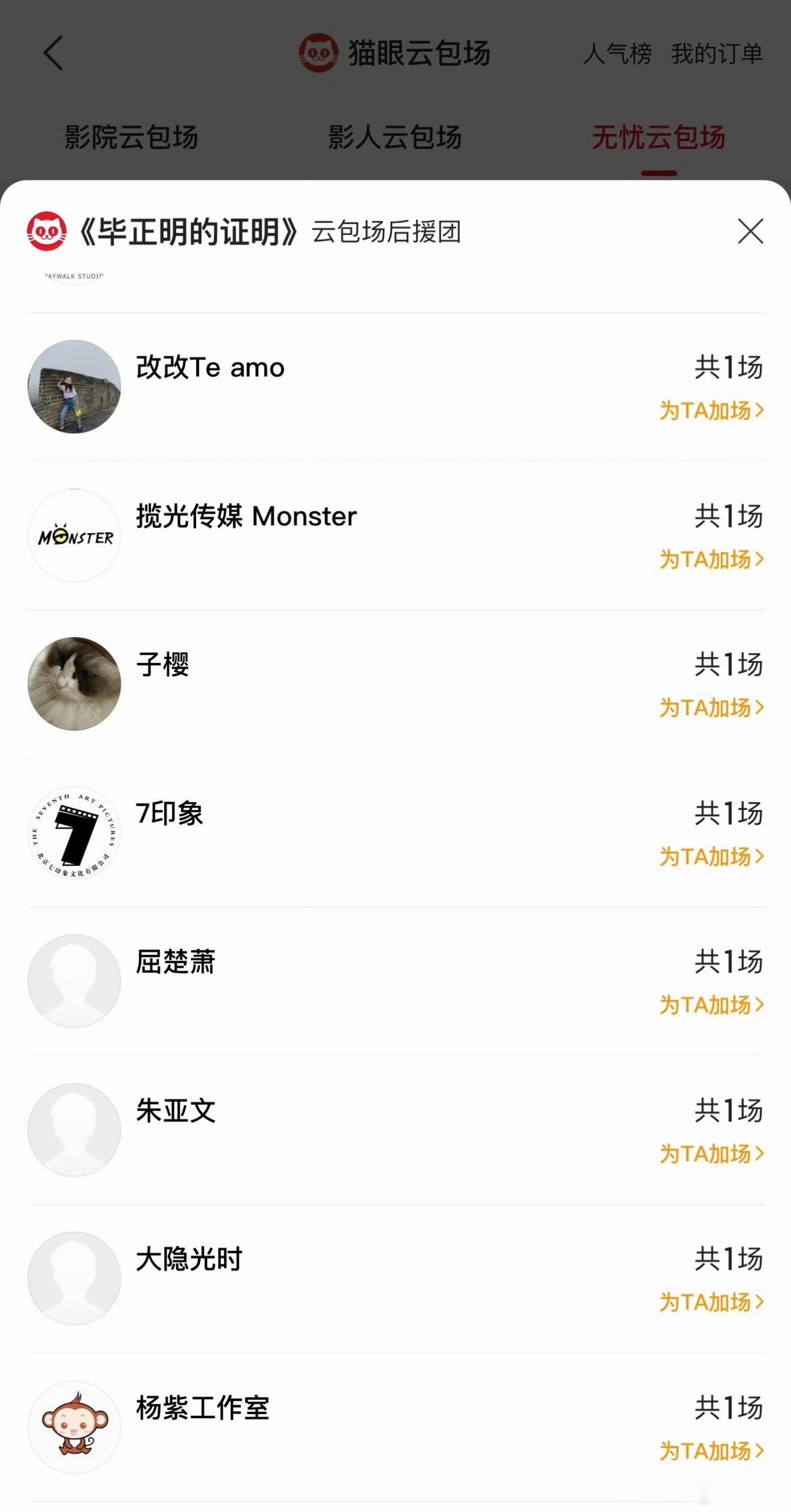791x1512 pixels.
Task: Tap 为TA加场 for 改改Te amo
Action: 712,411
